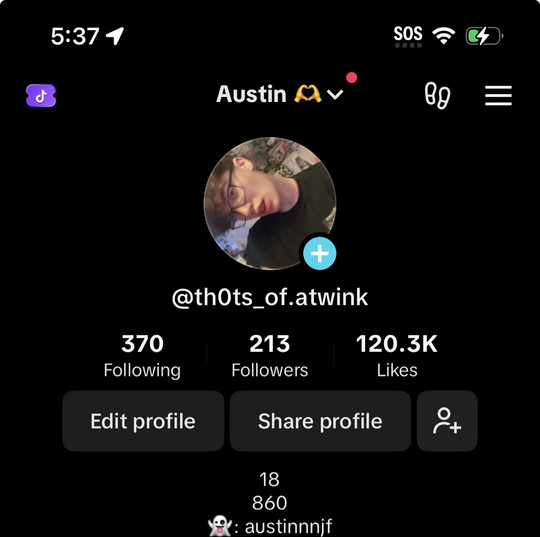Open the hamburger menu
This screenshot has width=540, height=537.
tap(498, 95)
